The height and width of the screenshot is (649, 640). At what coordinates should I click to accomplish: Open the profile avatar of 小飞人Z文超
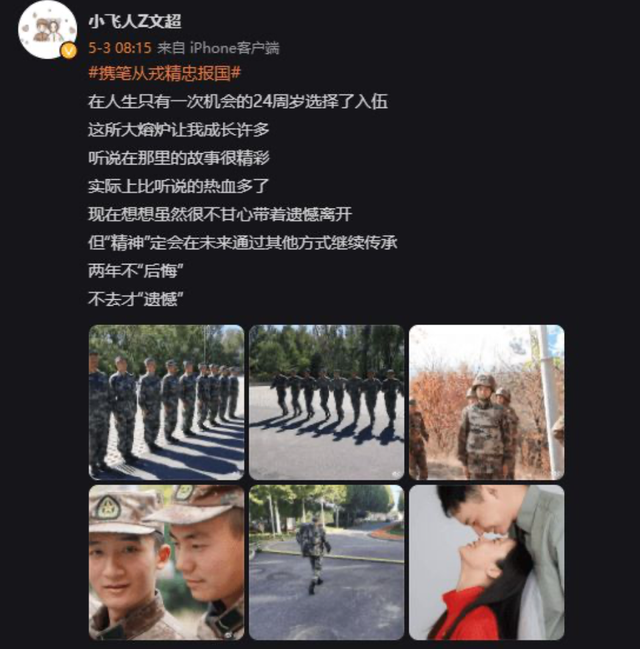tap(47, 30)
